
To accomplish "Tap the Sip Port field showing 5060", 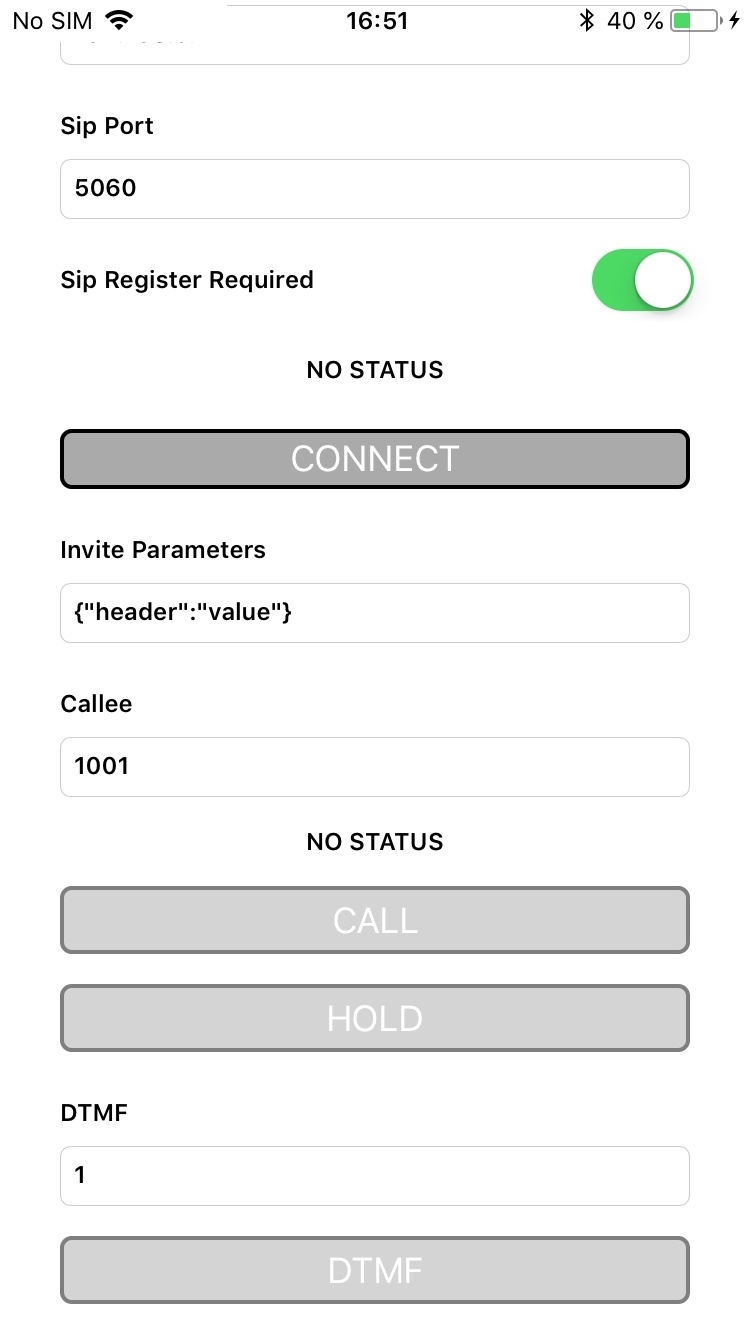I will pyautogui.click(x=375, y=189).
